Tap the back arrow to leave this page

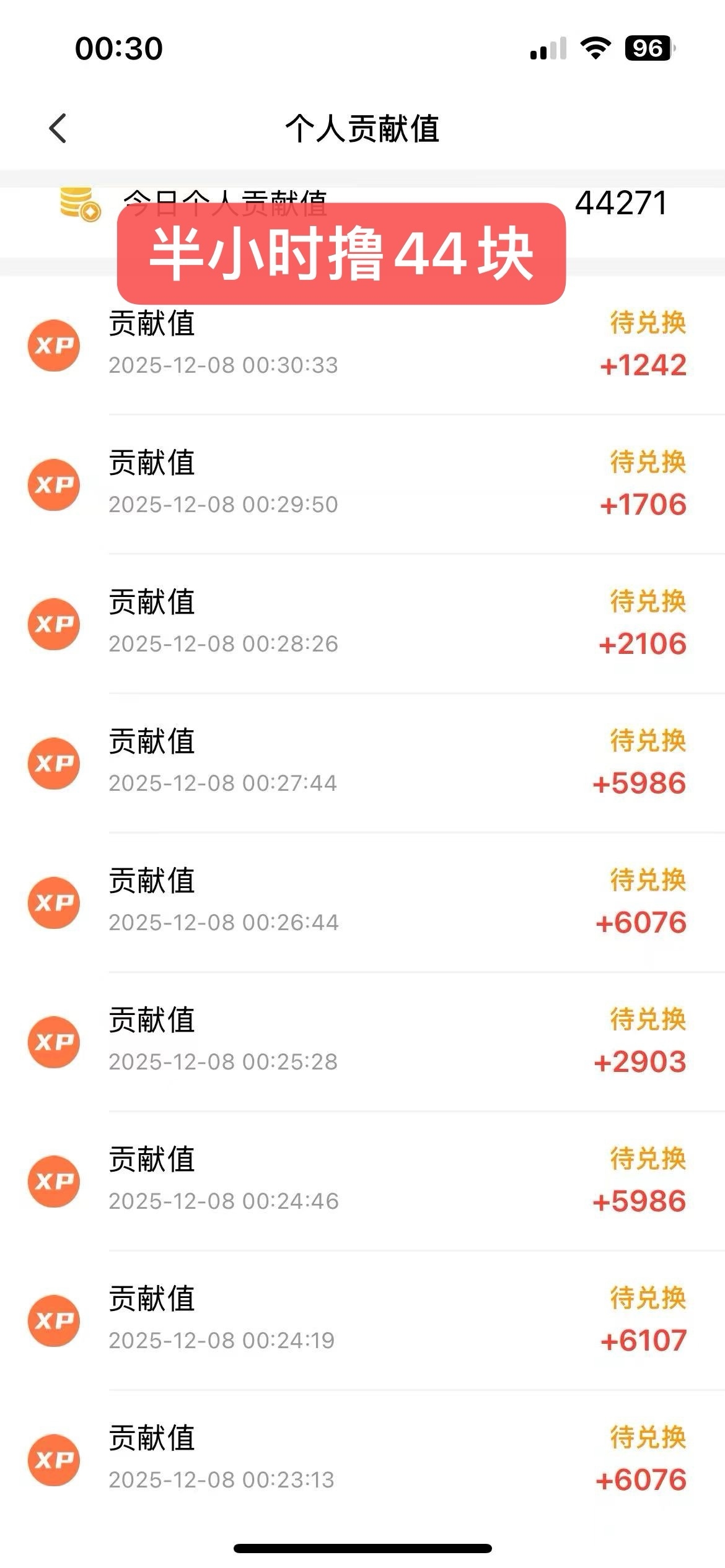coord(57,129)
